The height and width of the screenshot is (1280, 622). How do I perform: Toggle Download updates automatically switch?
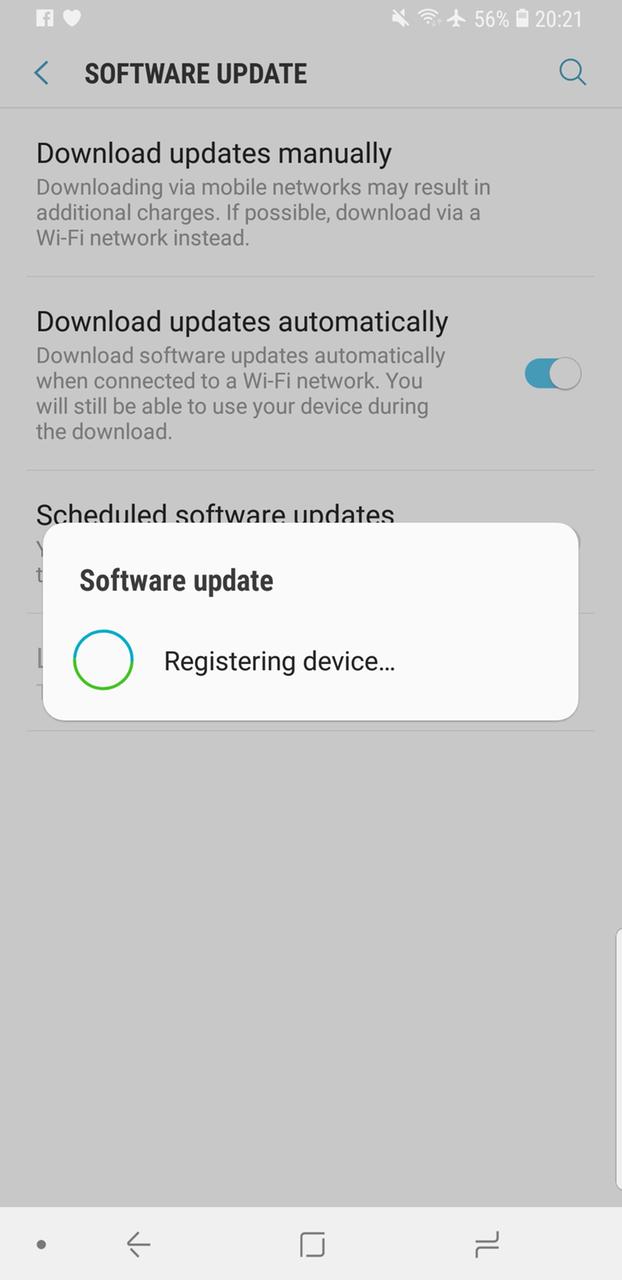(x=553, y=374)
